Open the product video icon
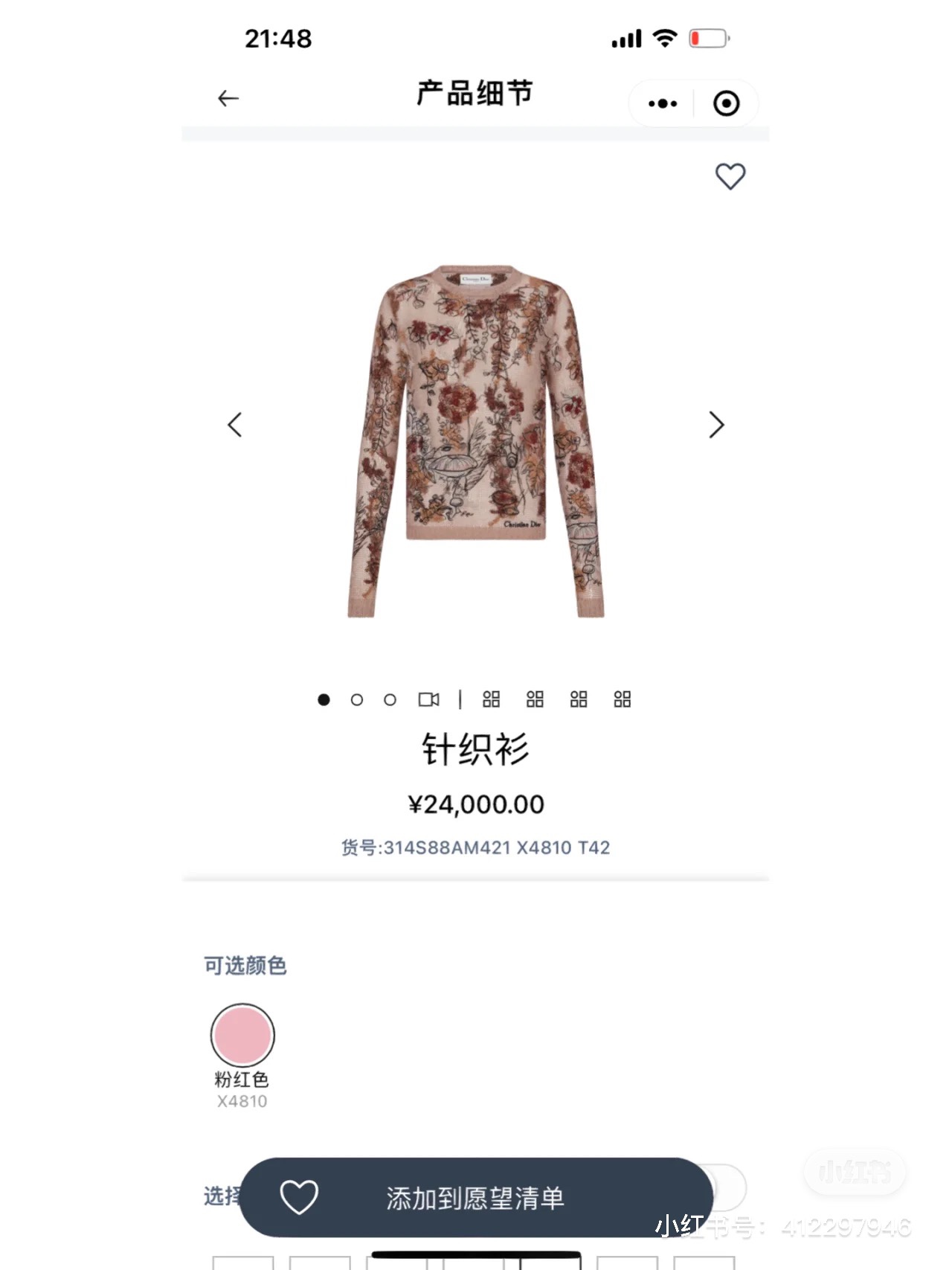Viewport: 952px width, 1270px height. (428, 699)
